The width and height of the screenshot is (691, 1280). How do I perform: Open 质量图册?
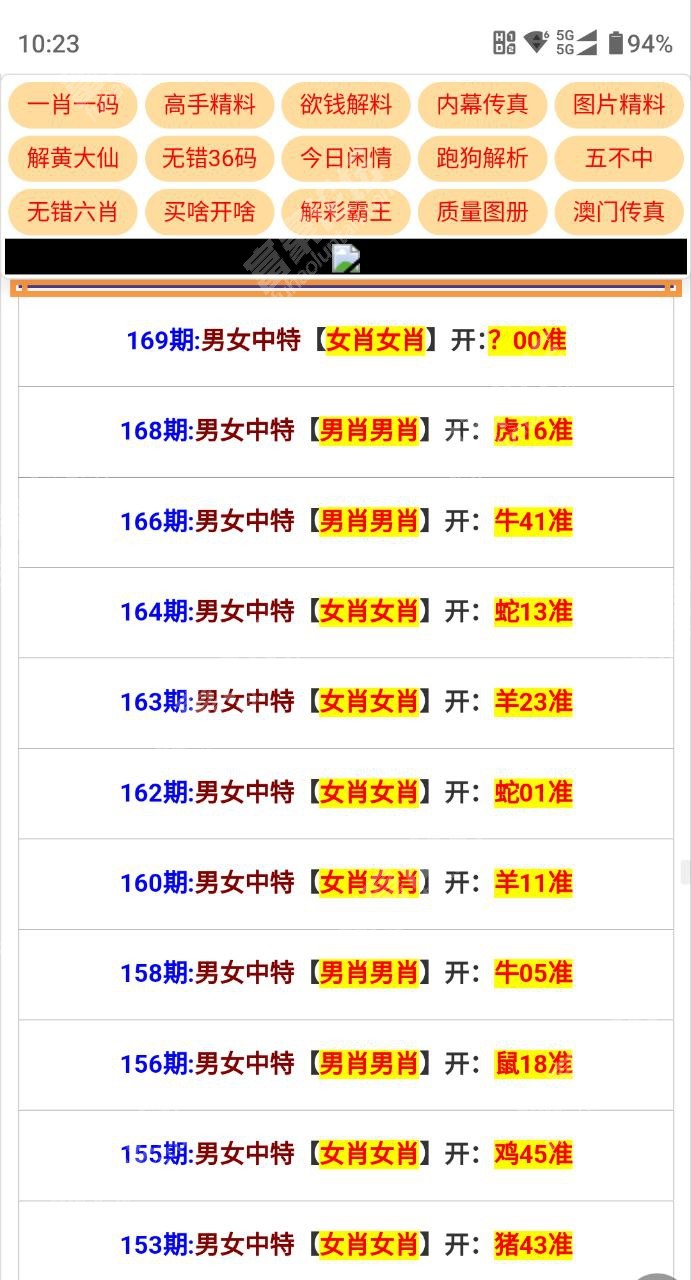482,212
